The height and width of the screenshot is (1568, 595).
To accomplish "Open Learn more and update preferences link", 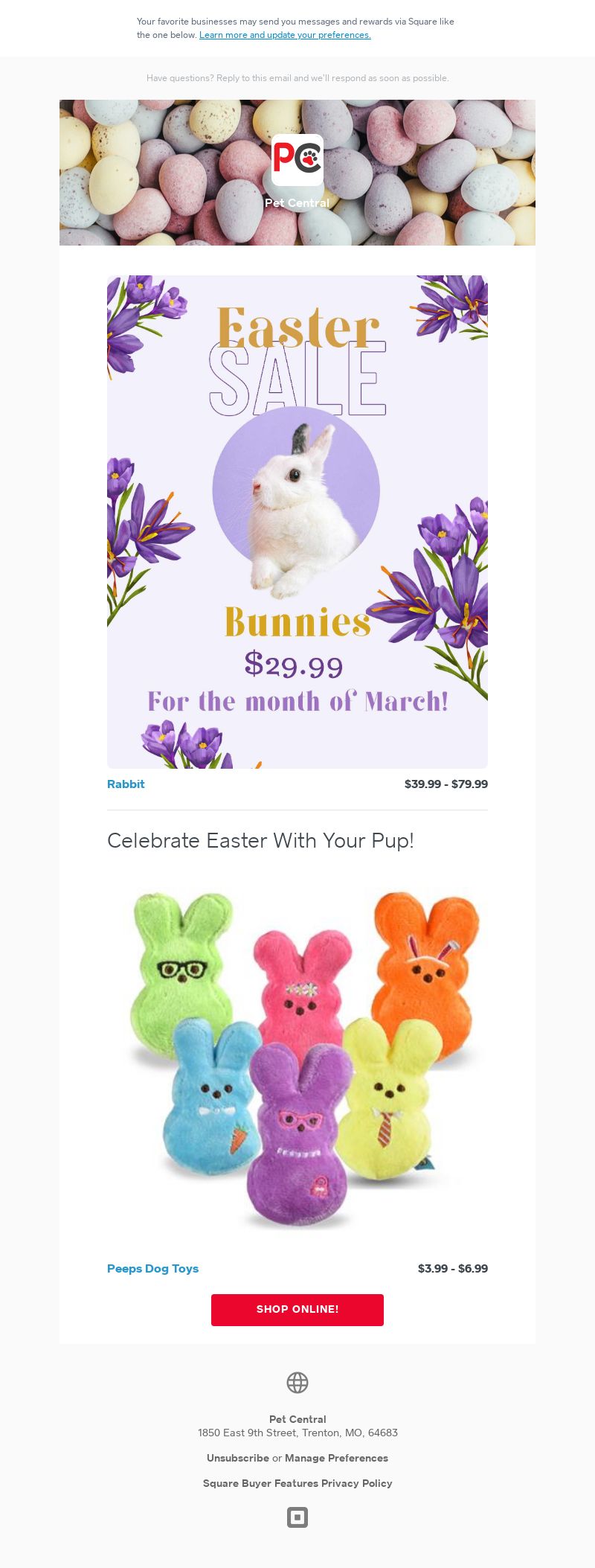I will coord(285,35).
